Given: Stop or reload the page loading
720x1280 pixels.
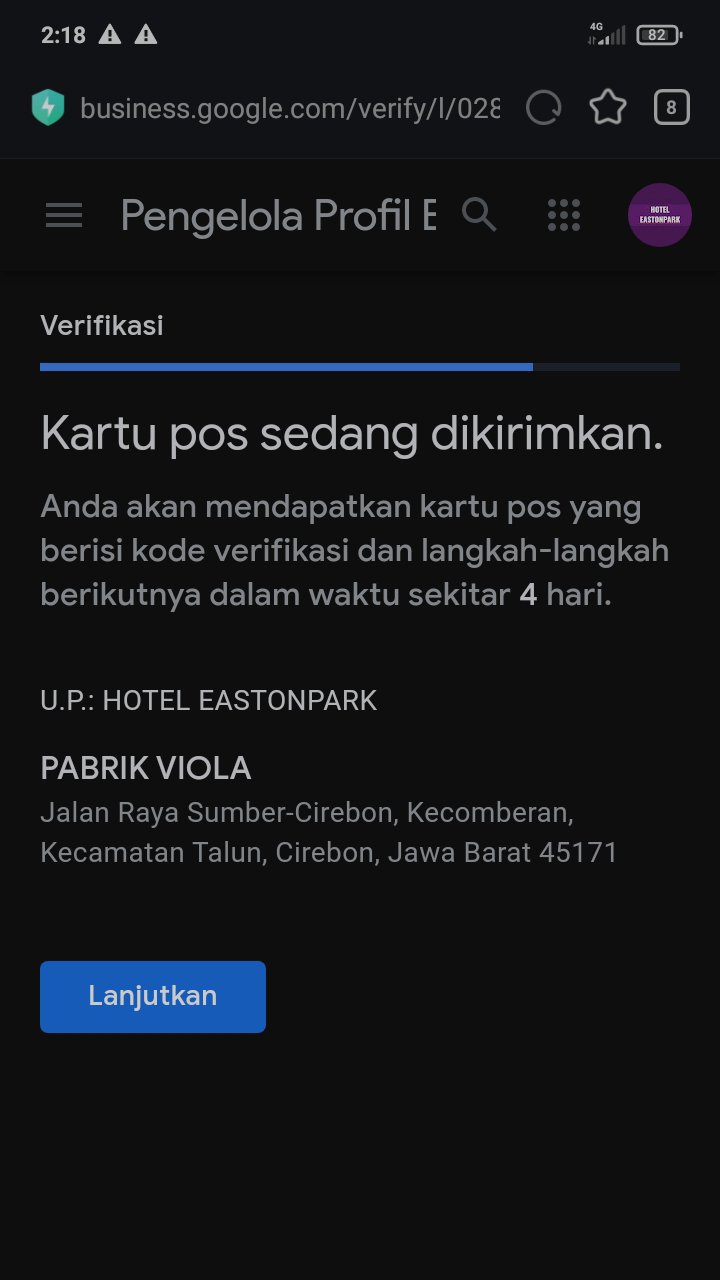Looking at the screenshot, I should click(544, 108).
